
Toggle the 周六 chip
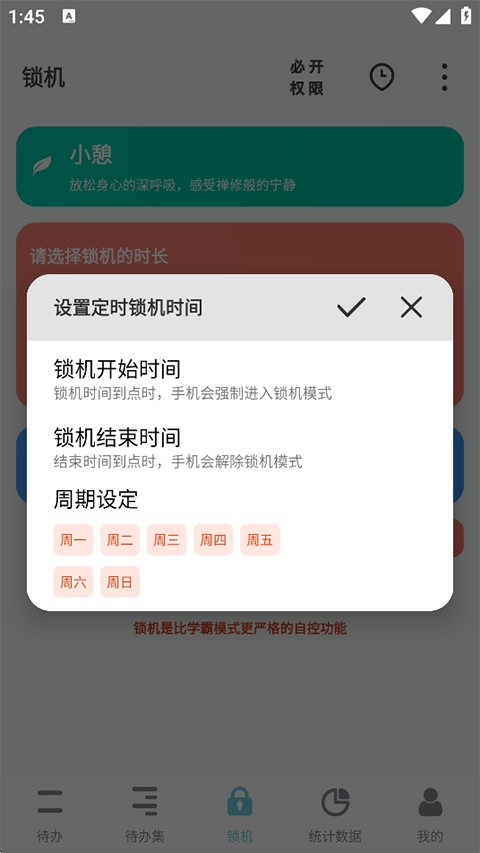(x=73, y=582)
